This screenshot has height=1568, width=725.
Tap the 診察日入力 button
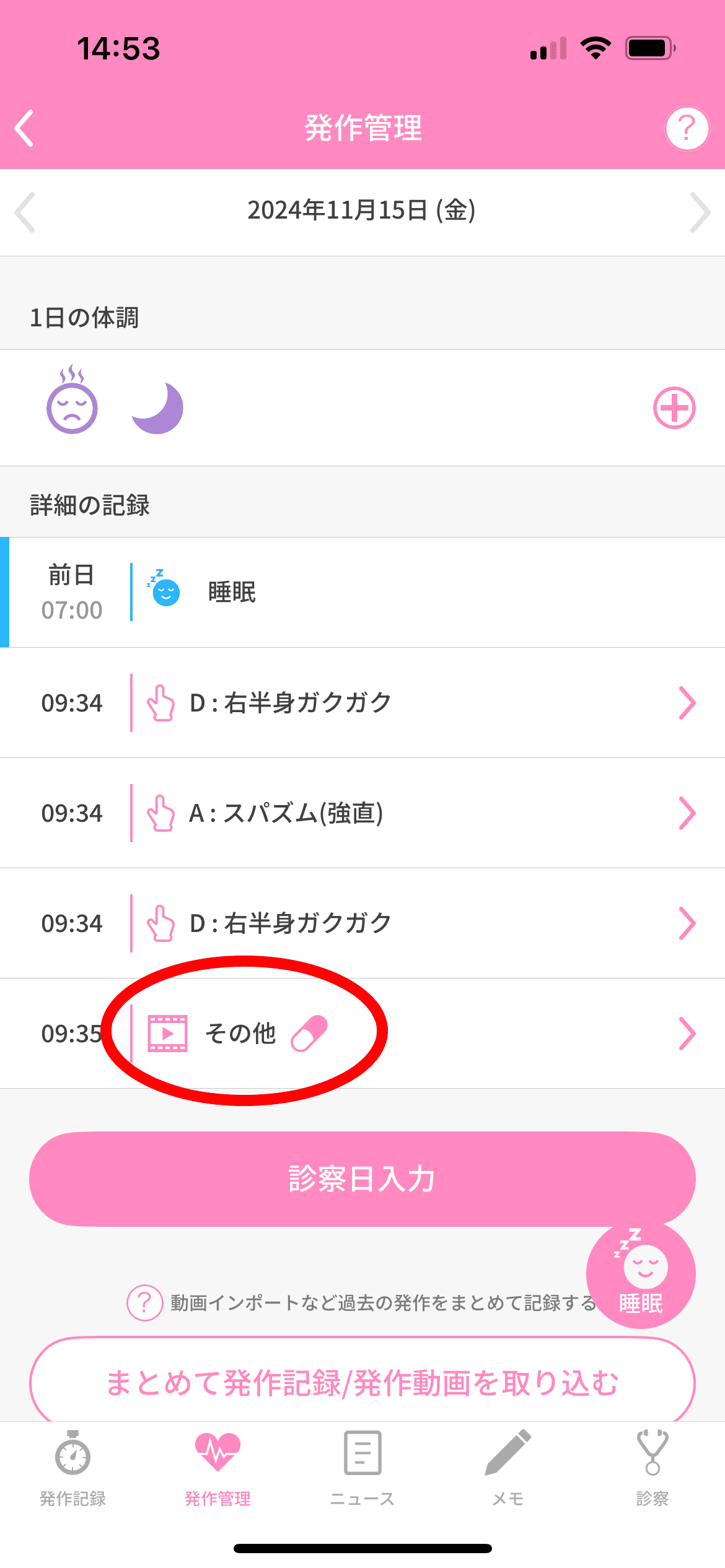tap(362, 1178)
